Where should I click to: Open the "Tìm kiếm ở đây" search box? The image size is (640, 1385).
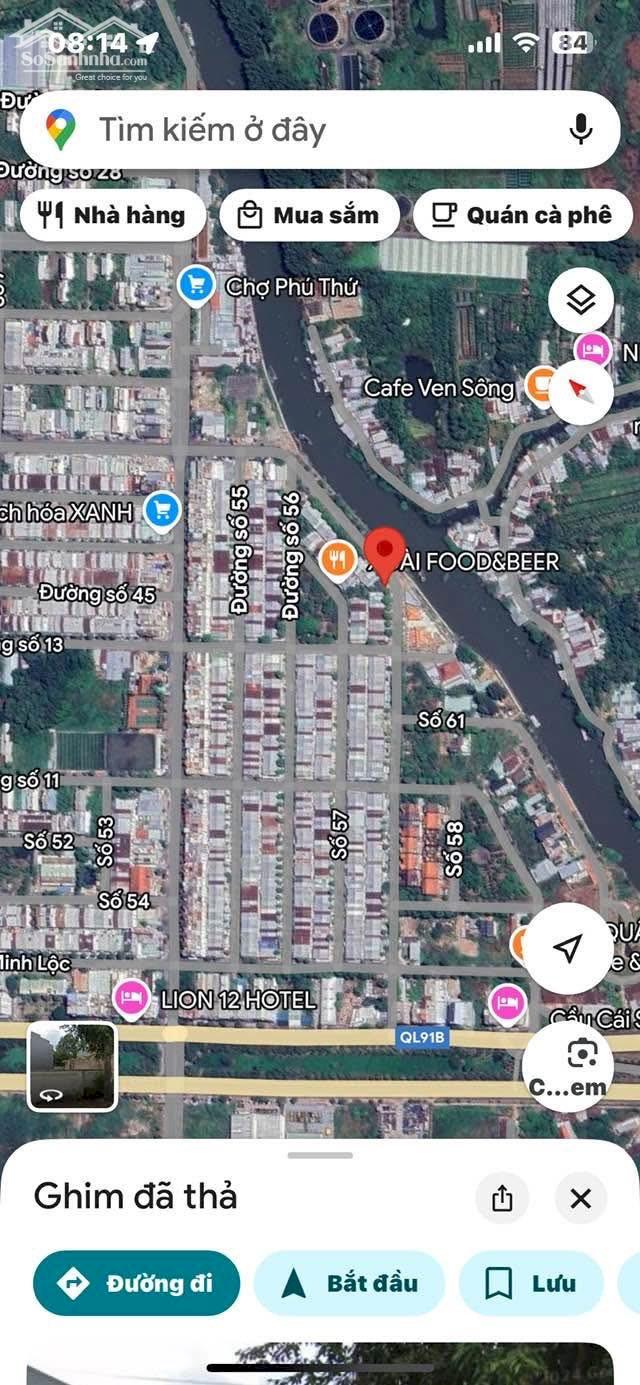300,130
